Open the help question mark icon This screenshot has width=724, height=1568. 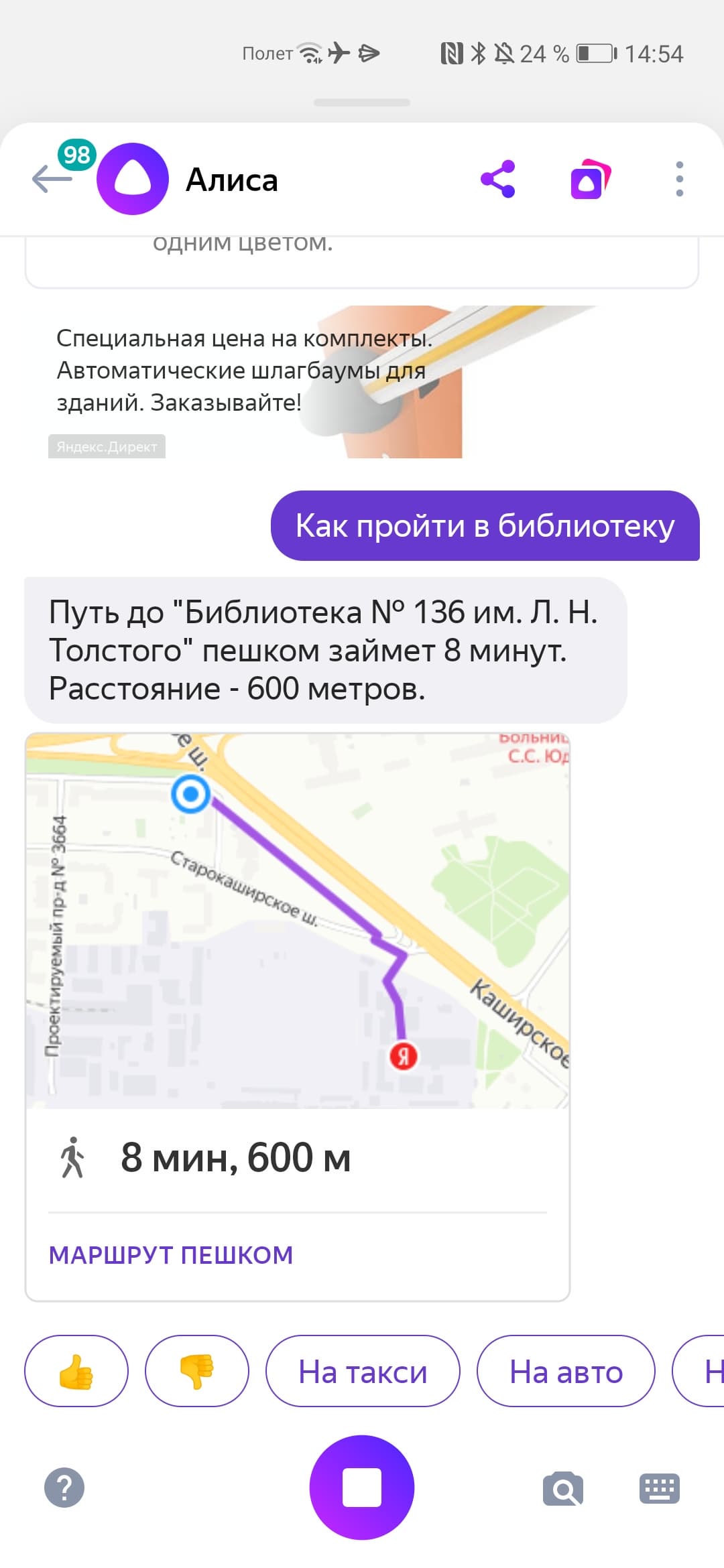[x=64, y=1488]
